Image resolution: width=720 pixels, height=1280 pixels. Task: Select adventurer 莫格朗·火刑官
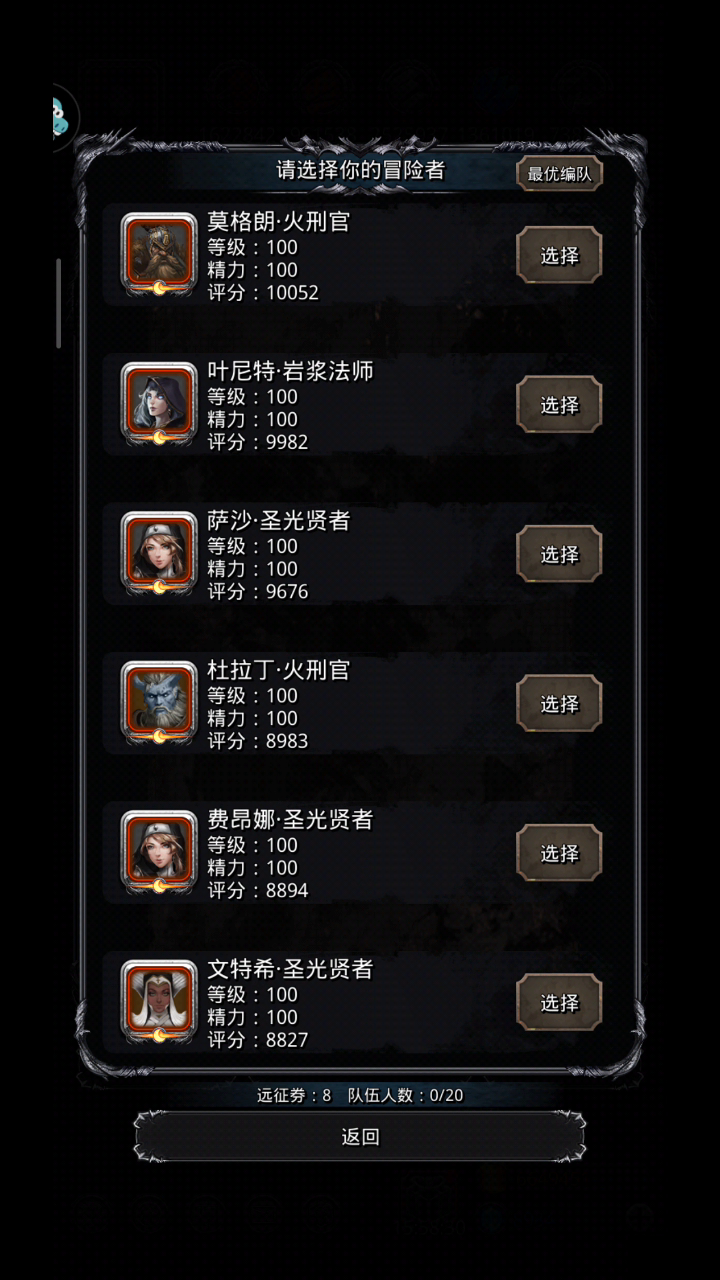pyautogui.click(x=559, y=255)
